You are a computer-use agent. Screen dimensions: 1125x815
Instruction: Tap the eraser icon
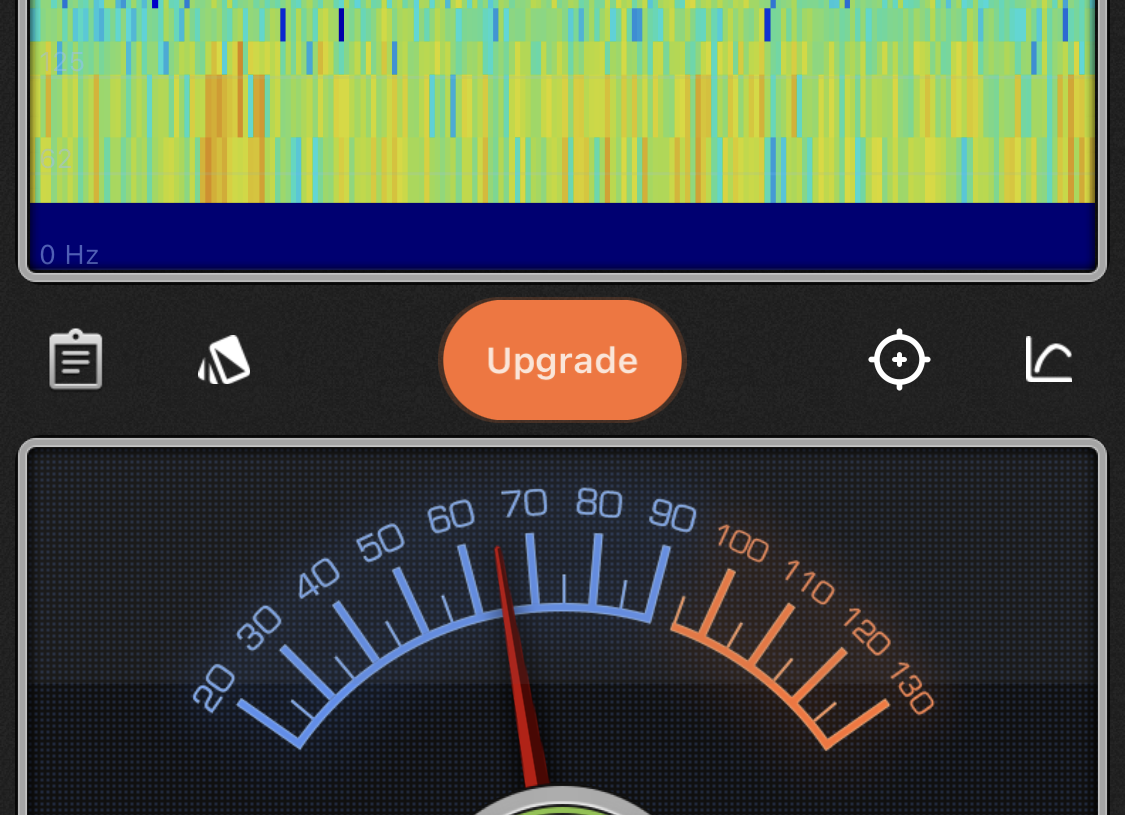[x=224, y=360]
